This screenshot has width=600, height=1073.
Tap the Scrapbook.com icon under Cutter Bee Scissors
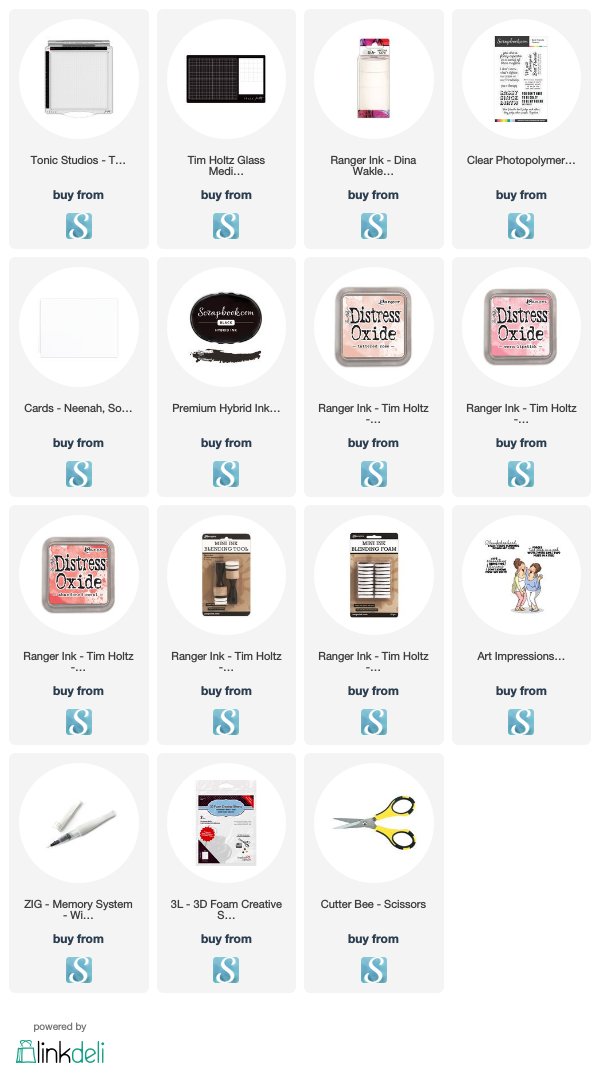(x=373, y=969)
